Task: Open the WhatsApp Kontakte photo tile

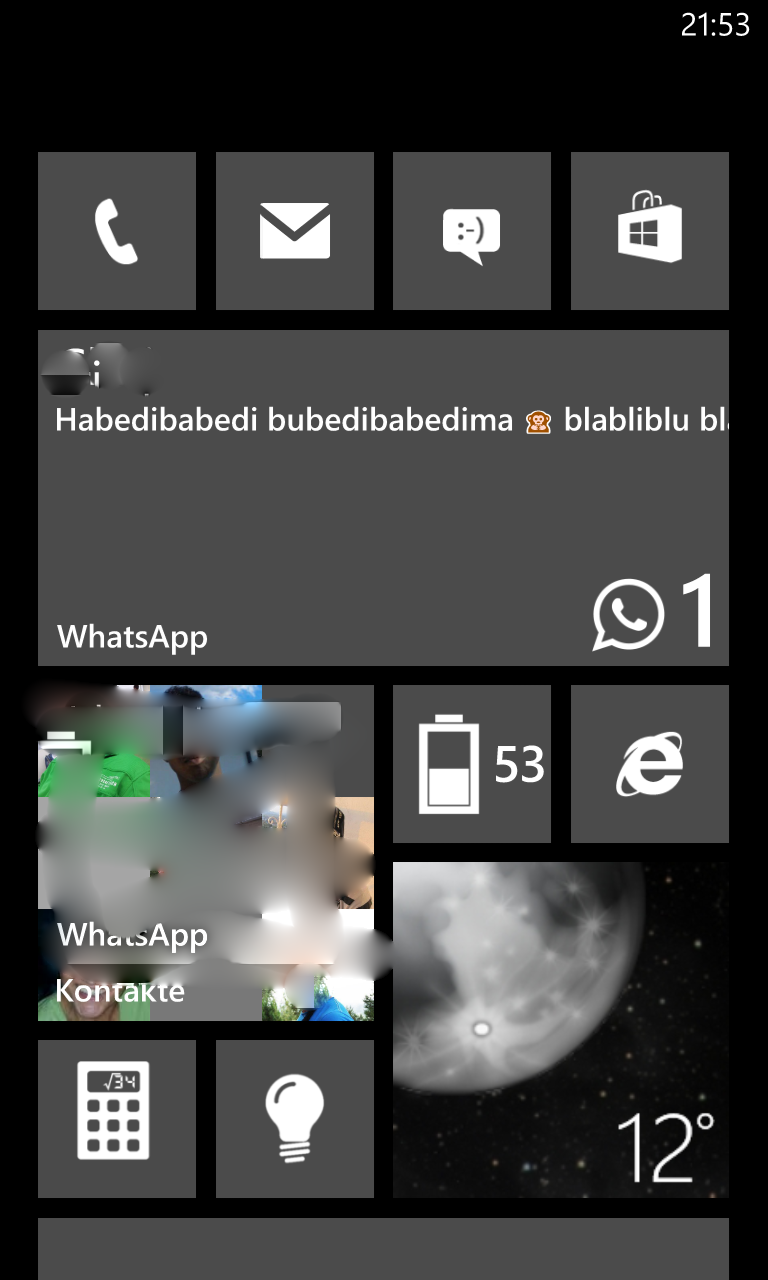Action: coord(206,853)
